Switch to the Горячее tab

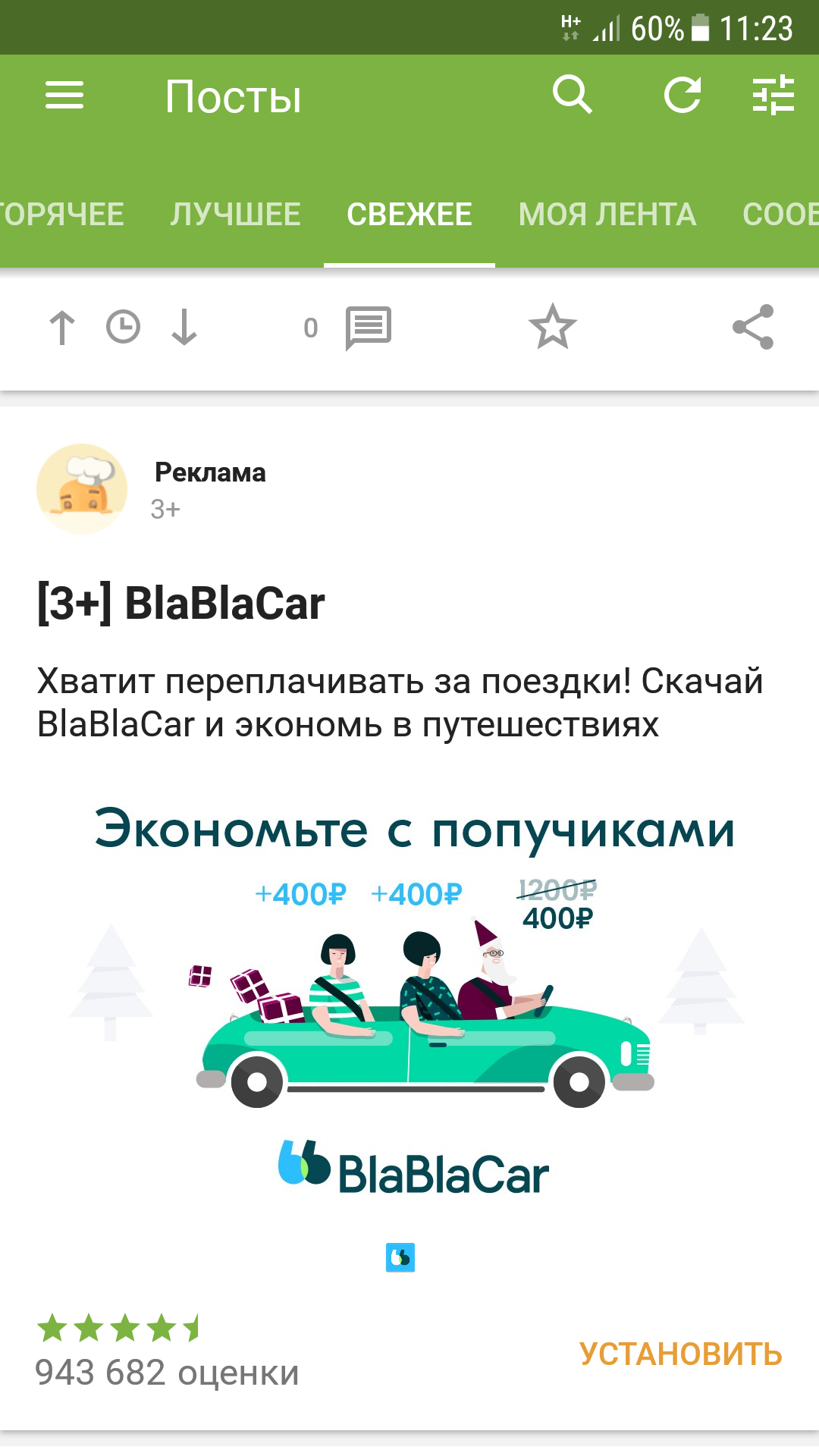click(x=62, y=215)
